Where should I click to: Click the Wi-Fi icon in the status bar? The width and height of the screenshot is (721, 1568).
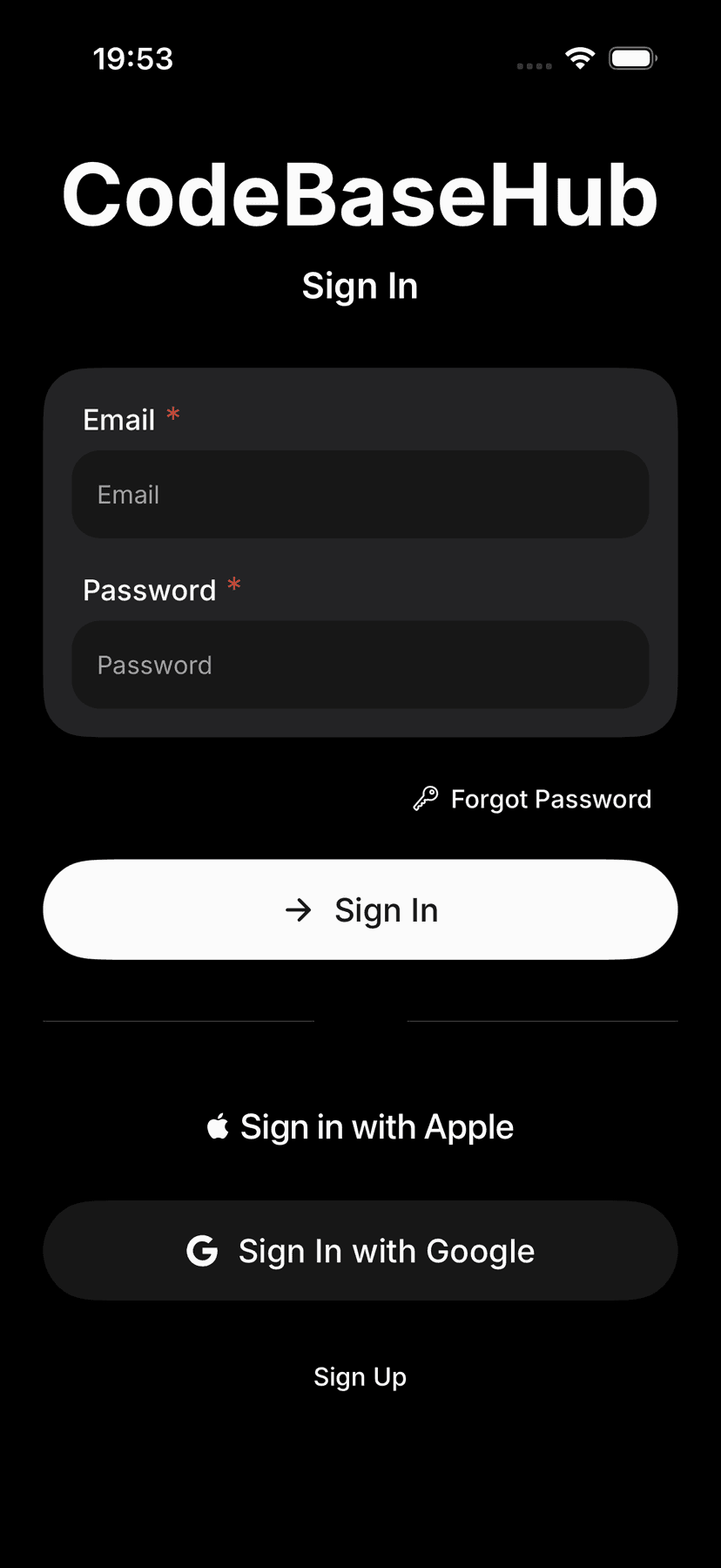pos(579,57)
